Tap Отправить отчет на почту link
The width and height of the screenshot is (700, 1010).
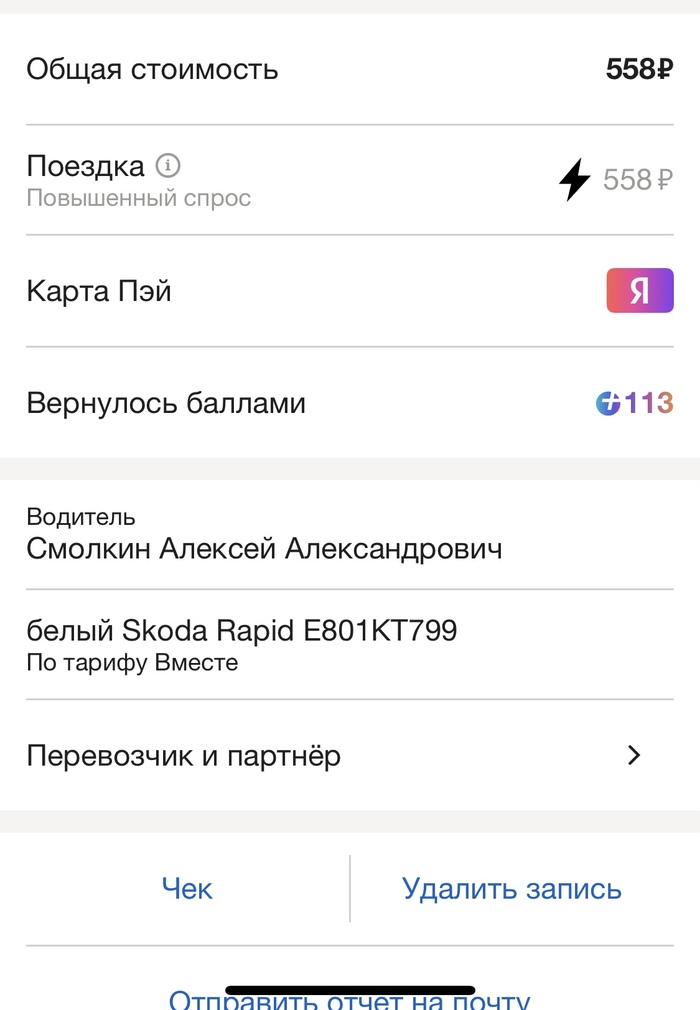(x=349, y=1000)
